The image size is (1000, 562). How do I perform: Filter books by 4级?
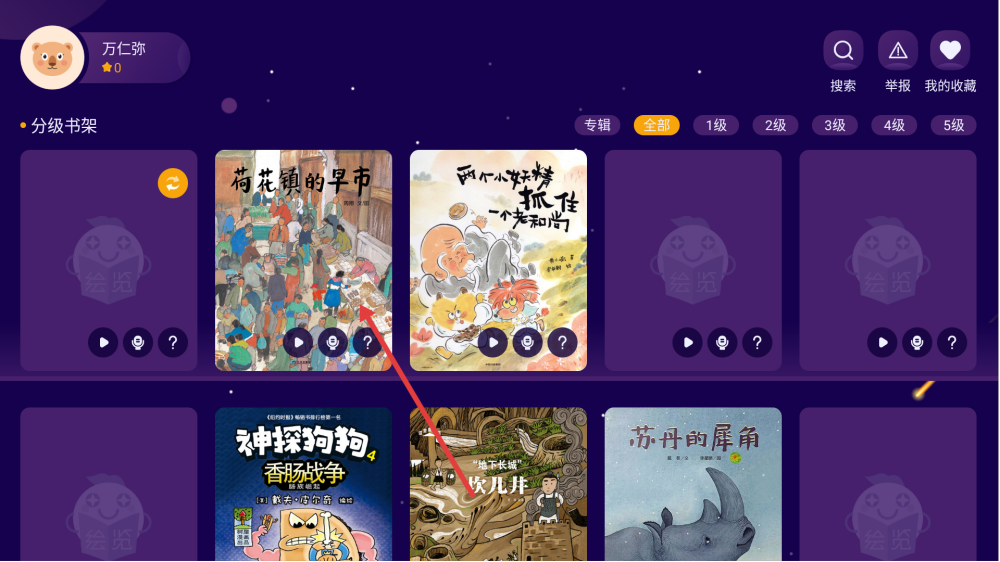pyautogui.click(x=894, y=125)
